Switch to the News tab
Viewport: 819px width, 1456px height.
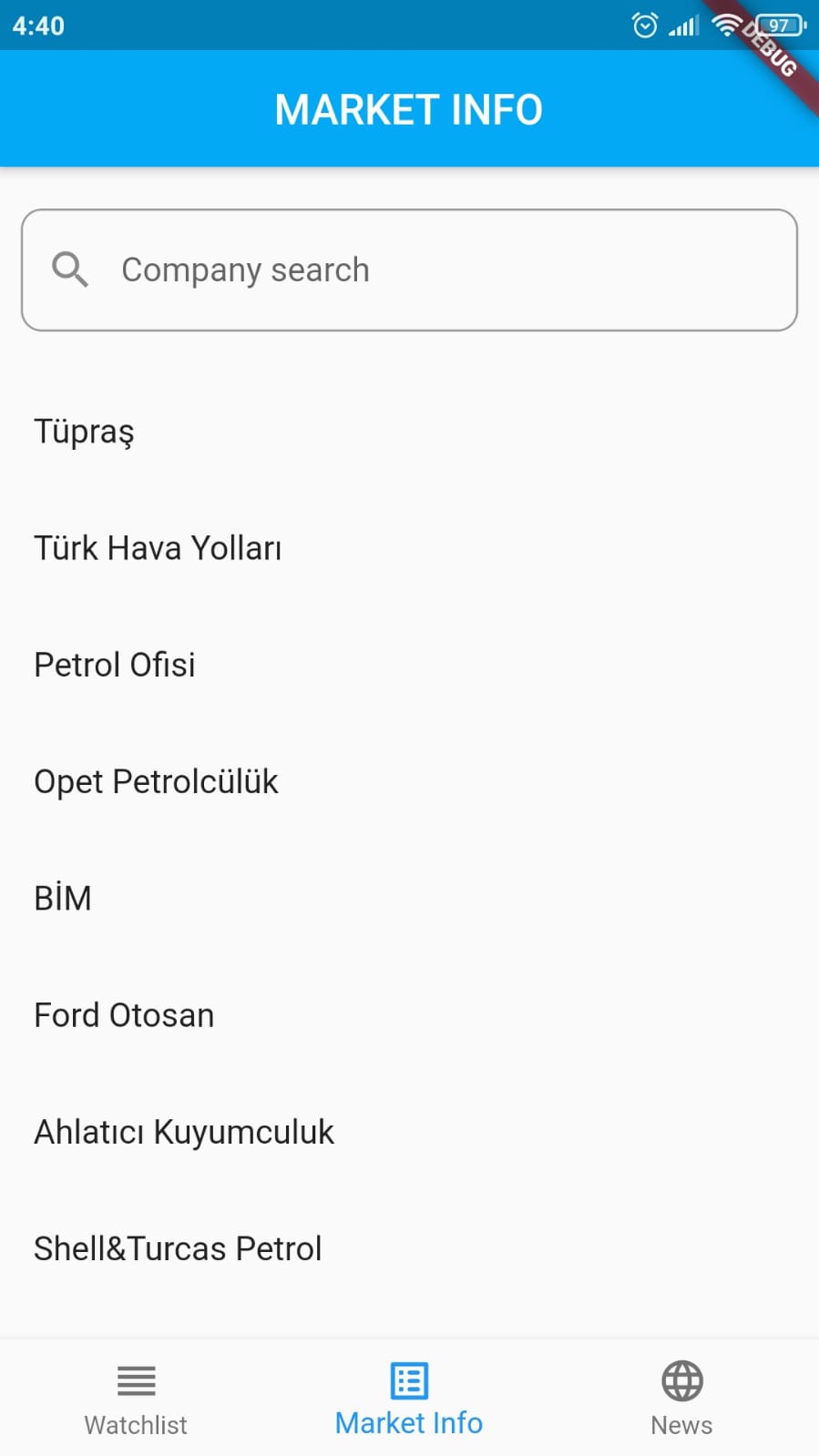pos(681,1399)
